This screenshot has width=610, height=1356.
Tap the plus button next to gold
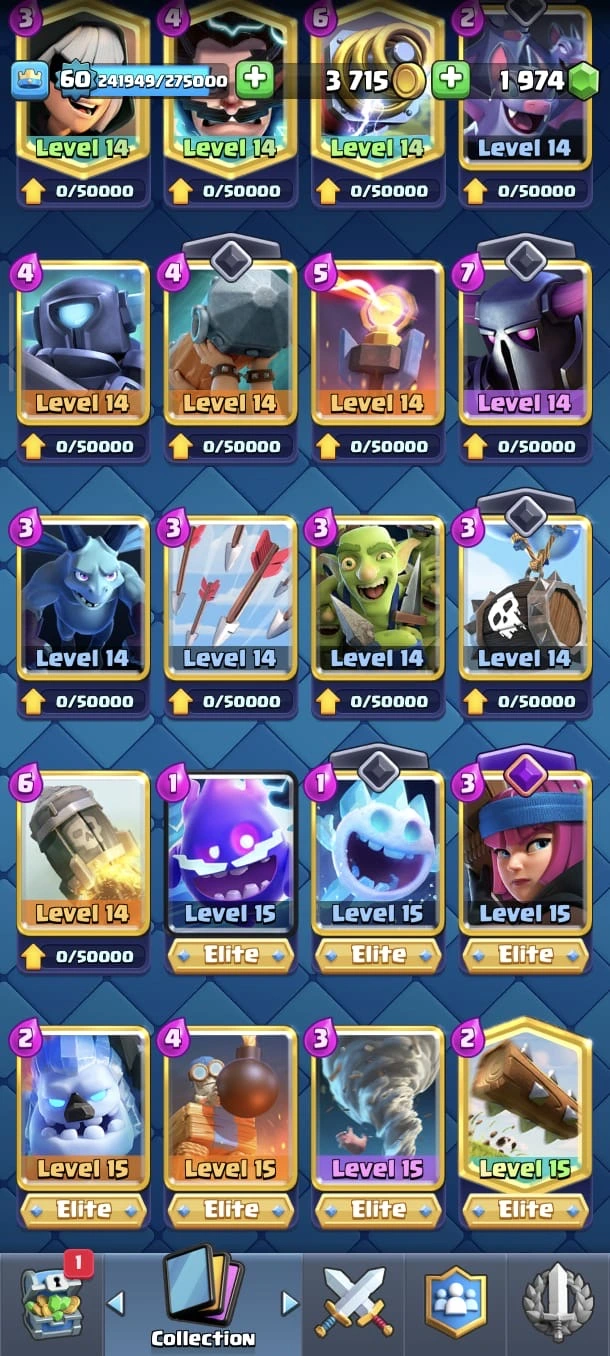point(451,80)
